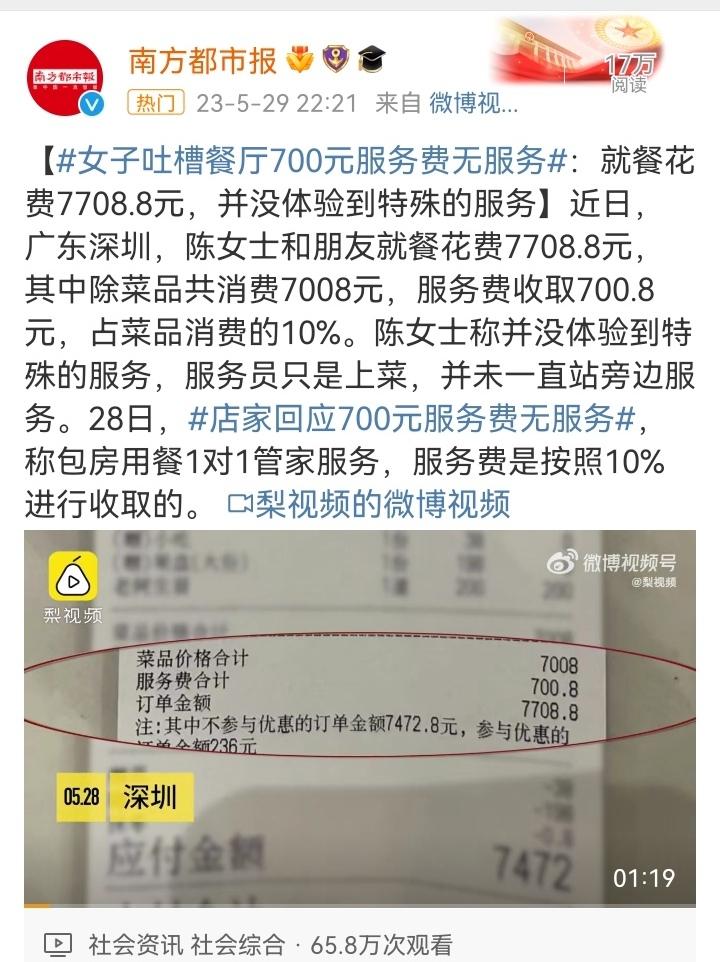This screenshot has width=720, height=962.
Task: Open the 梨视频的微博视频 link
Action: click(369, 503)
